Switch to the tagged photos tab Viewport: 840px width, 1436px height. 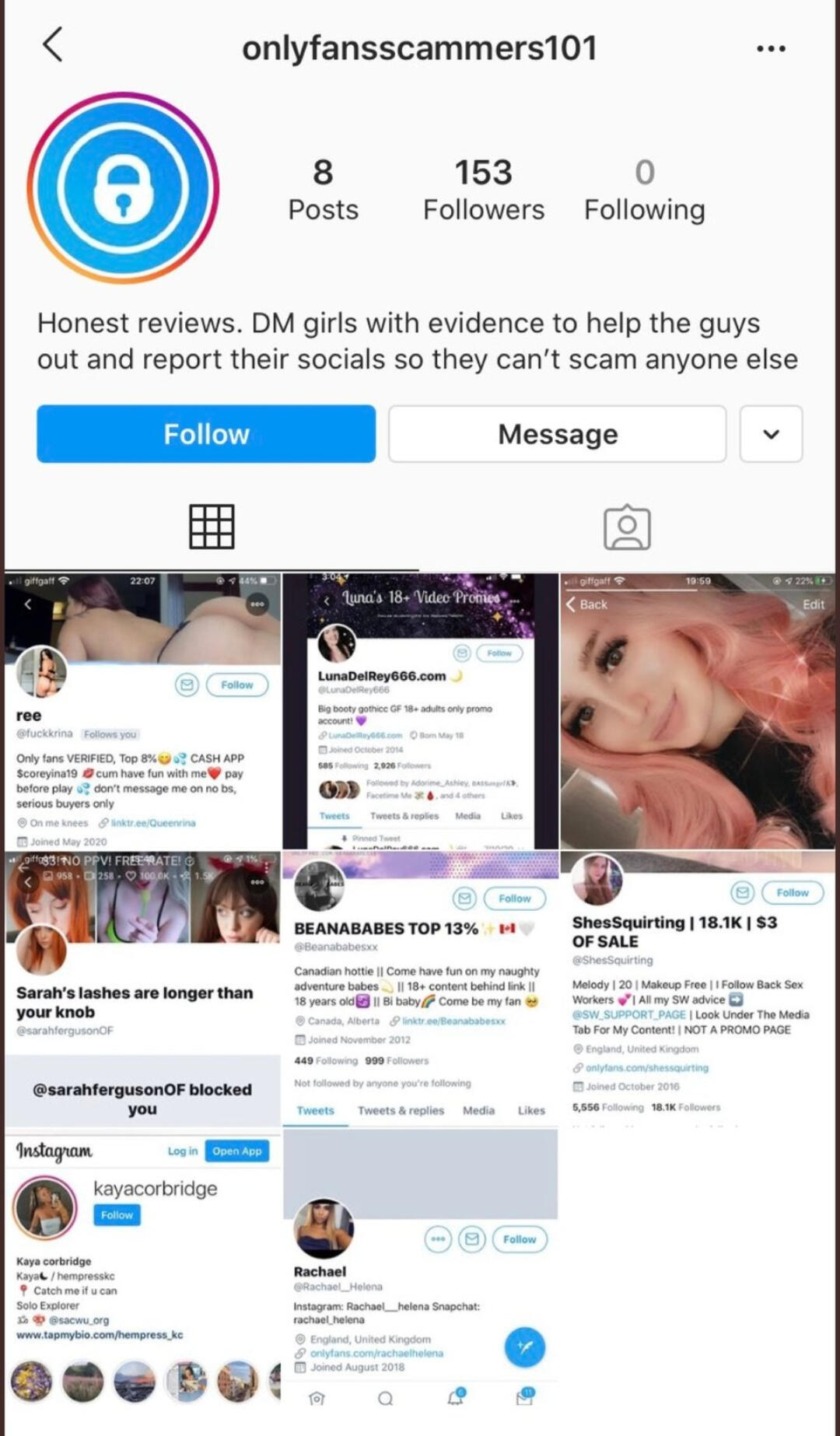point(627,528)
